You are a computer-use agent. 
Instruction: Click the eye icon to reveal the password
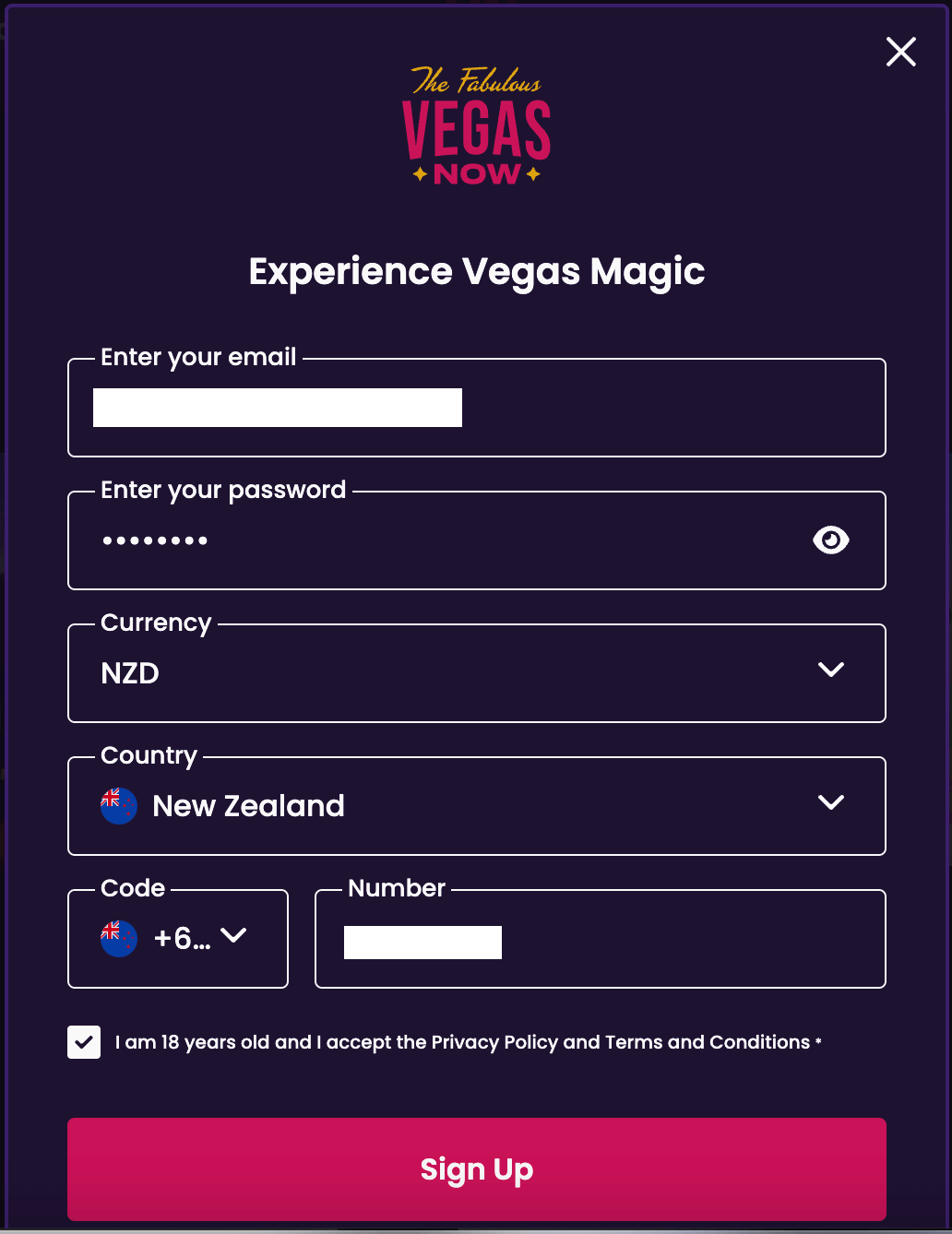point(830,540)
